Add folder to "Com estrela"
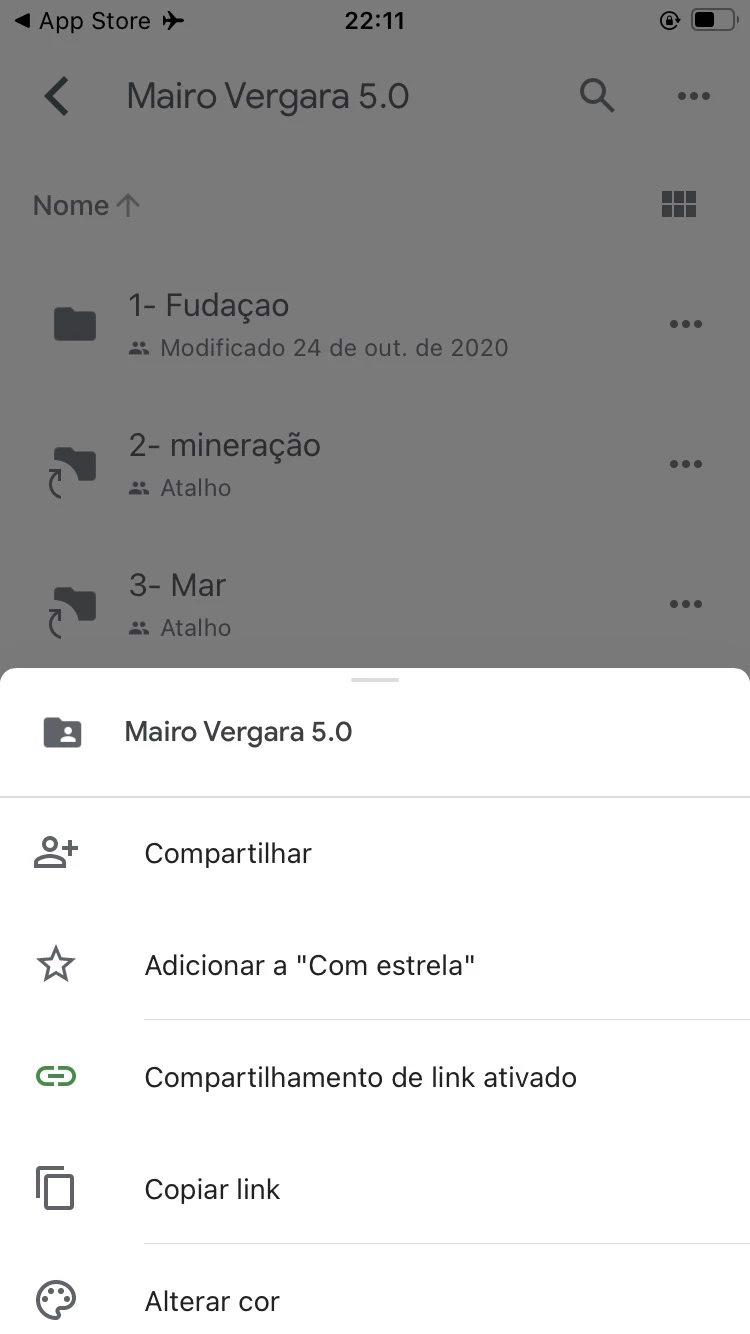 click(x=375, y=965)
